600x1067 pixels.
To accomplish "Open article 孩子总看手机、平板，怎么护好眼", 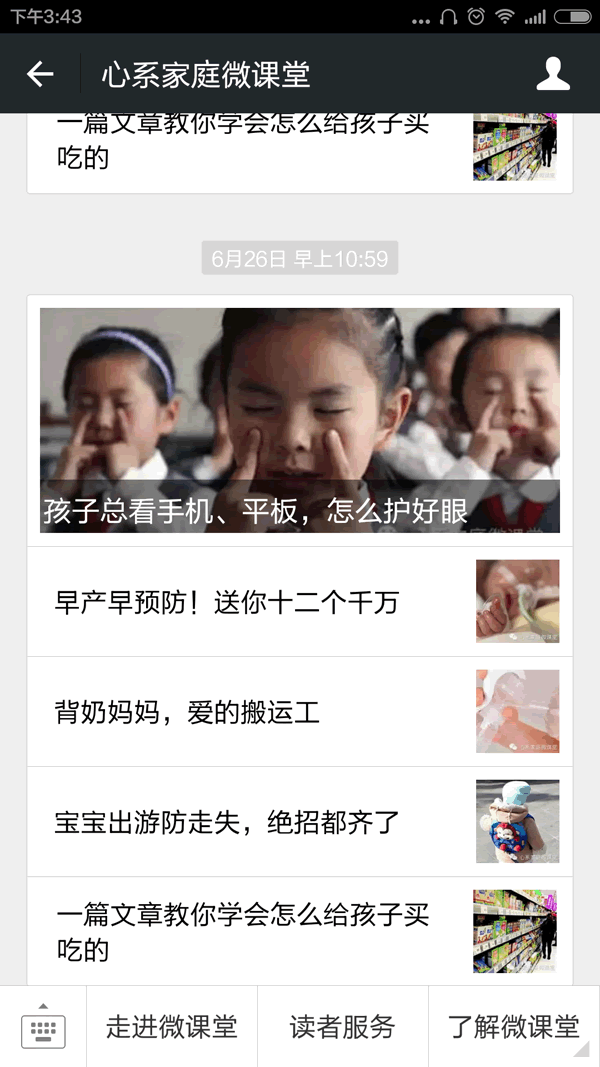I will (299, 420).
